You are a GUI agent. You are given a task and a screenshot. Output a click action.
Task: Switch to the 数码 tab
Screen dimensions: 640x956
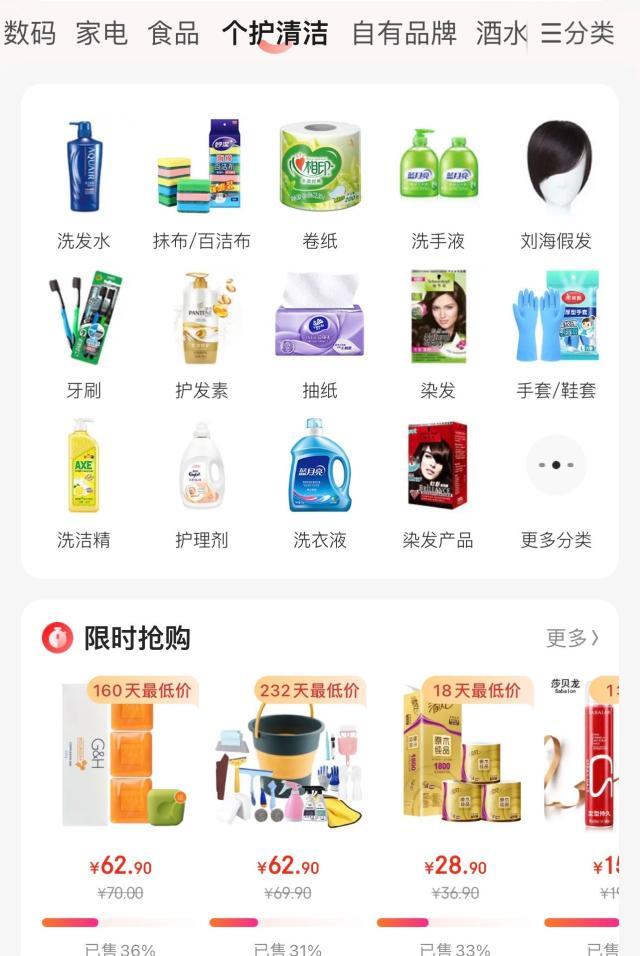[28, 33]
